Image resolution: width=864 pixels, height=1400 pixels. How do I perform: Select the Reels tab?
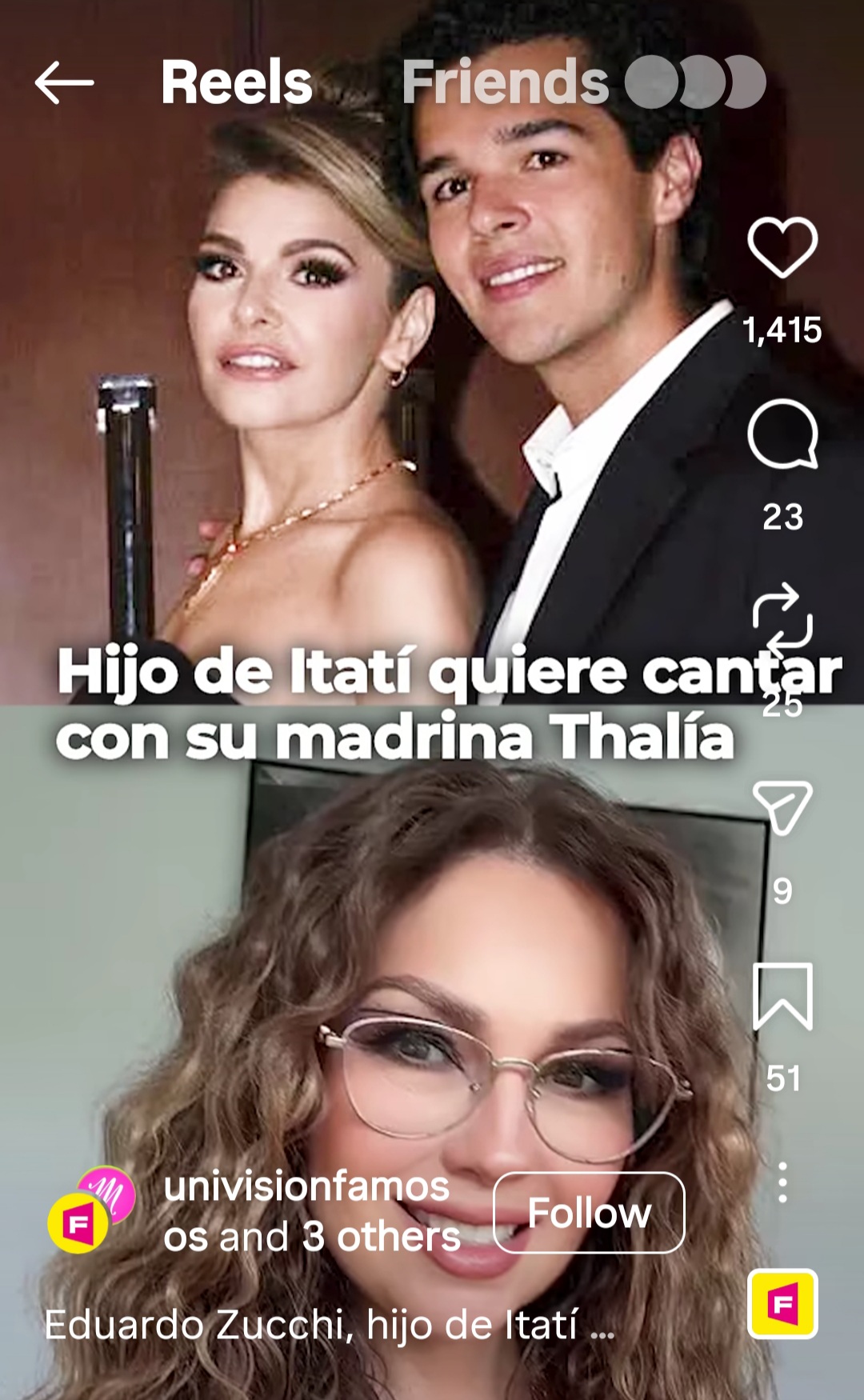click(236, 82)
